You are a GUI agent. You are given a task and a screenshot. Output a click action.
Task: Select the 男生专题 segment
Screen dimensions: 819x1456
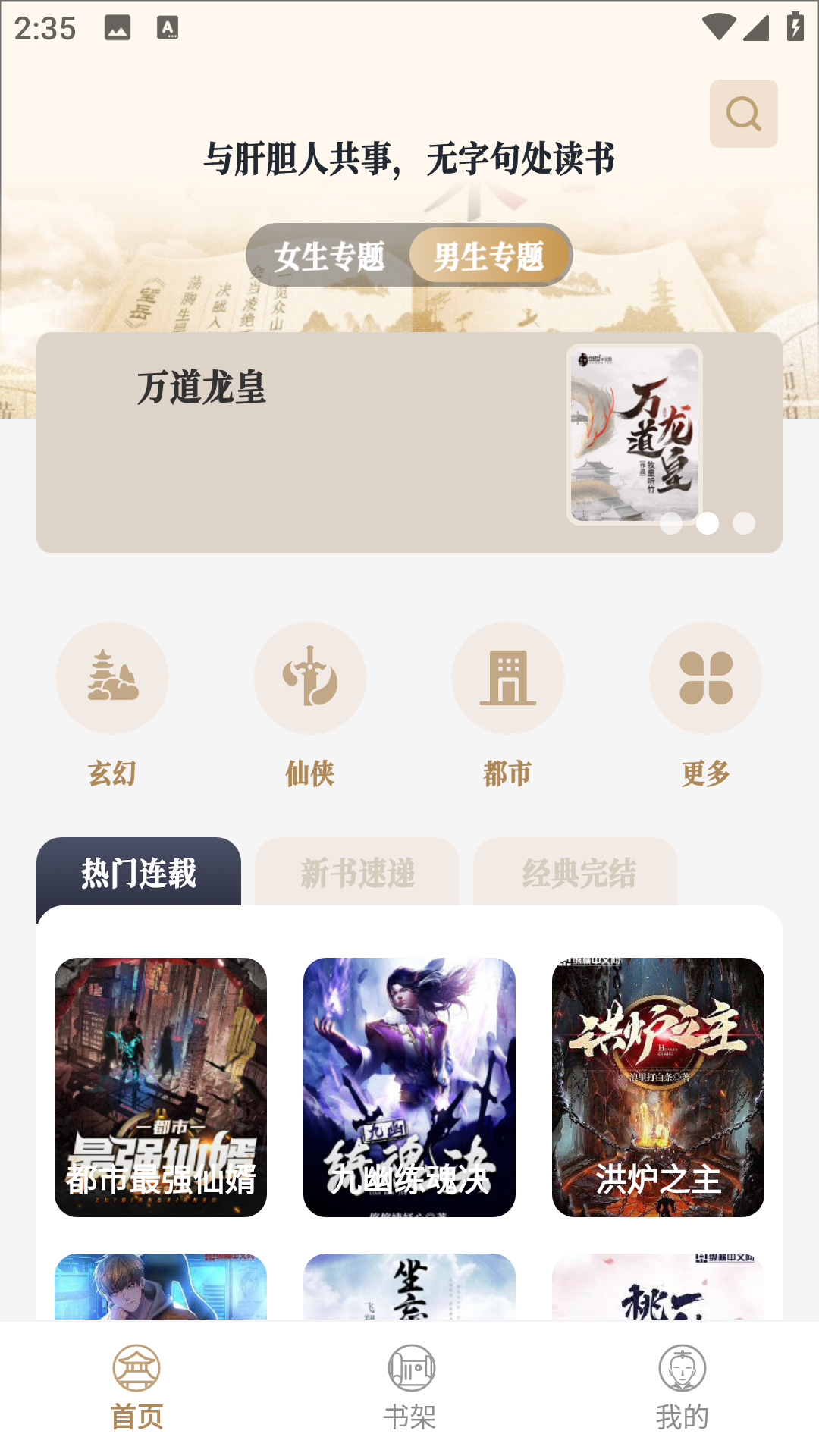[x=489, y=256]
